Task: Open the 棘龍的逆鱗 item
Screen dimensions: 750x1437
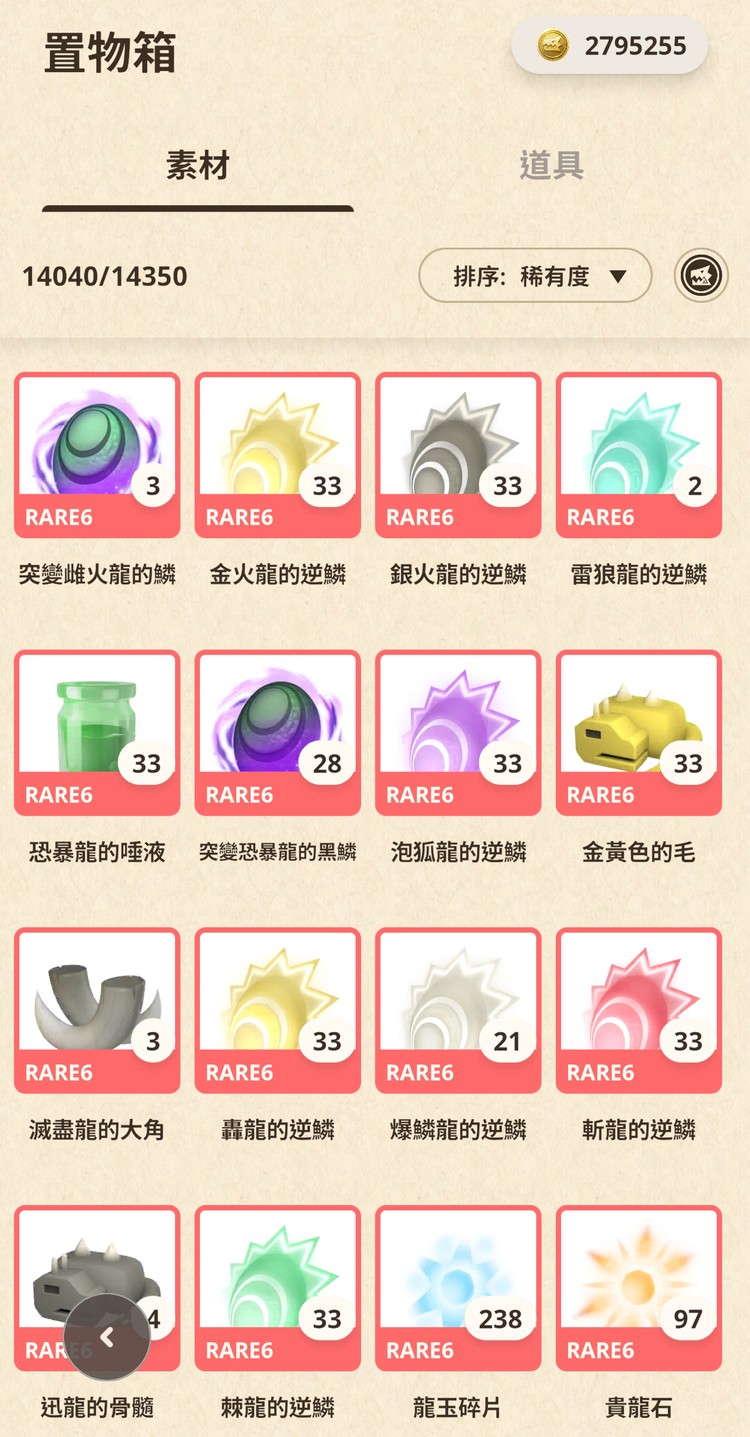Action: [278, 1288]
